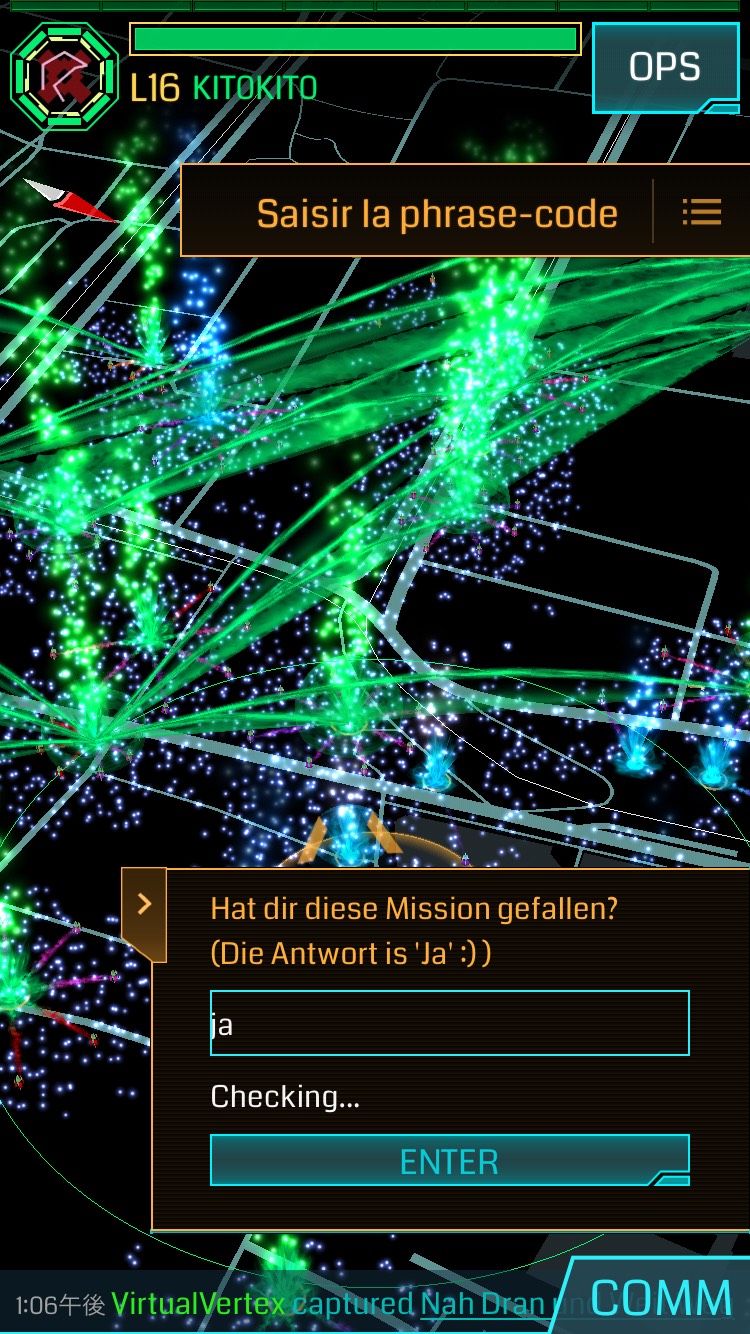Viewport: 750px width, 1334px height.
Task: Tap the compass to reorient the map
Action: tap(70, 200)
